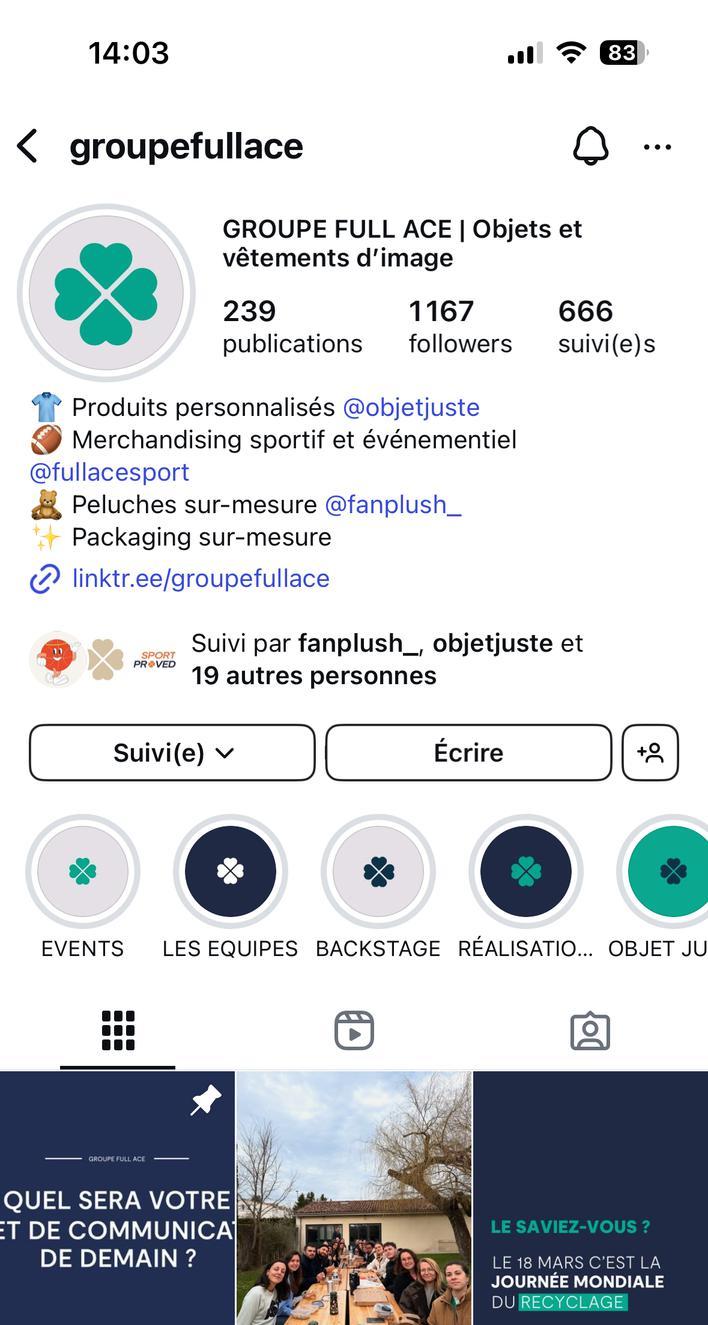The image size is (708, 1325).
Task: Open the EVENTS story highlight
Action: pos(83,872)
